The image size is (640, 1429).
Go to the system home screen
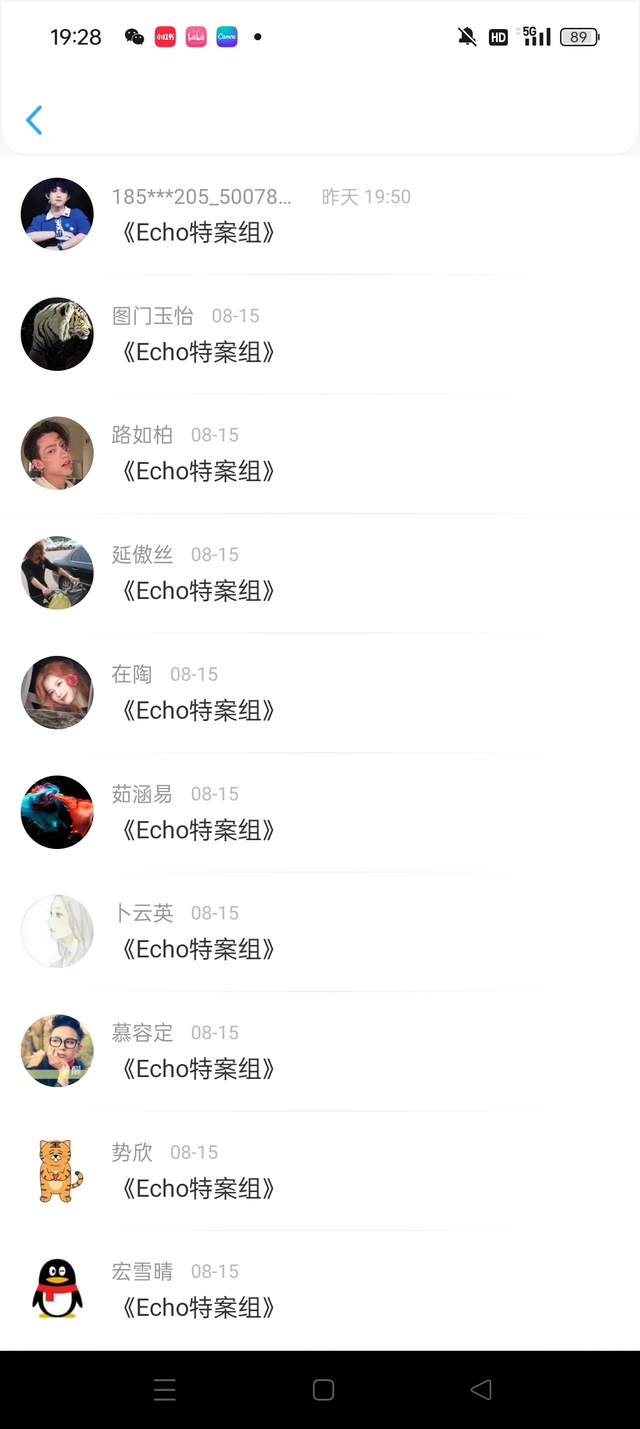click(323, 1389)
